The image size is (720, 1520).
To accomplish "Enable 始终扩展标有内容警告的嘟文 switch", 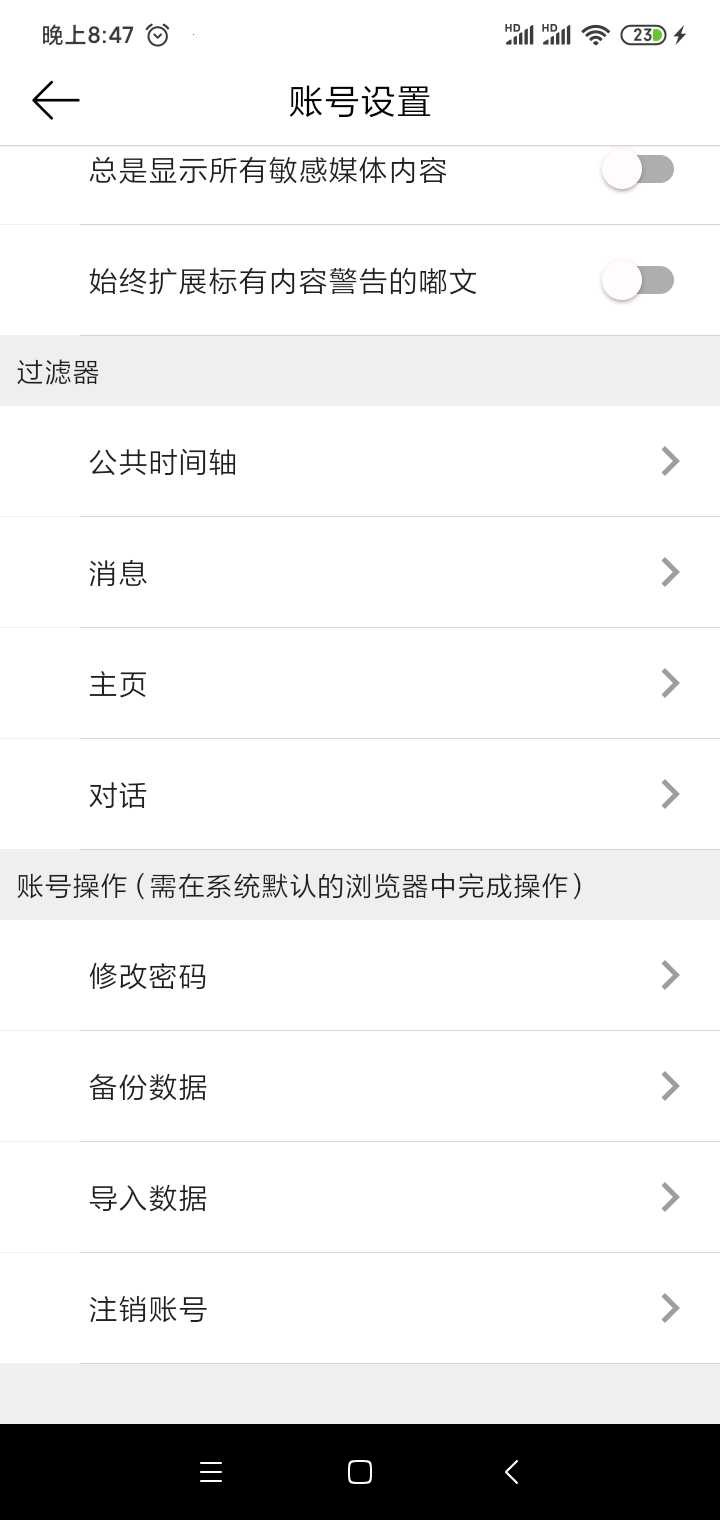I will pyautogui.click(x=638, y=280).
